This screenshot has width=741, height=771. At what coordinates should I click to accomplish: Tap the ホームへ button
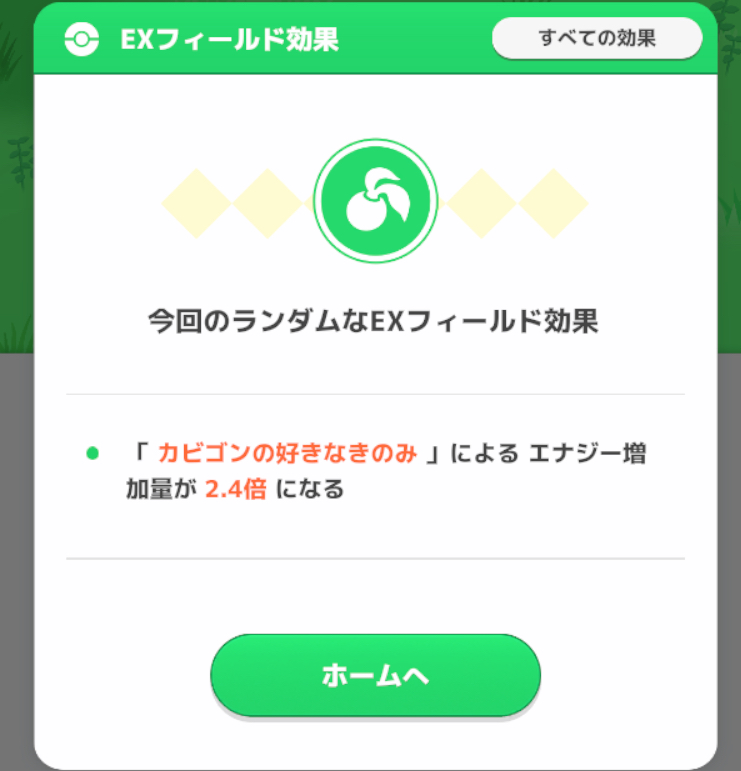click(375, 675)
